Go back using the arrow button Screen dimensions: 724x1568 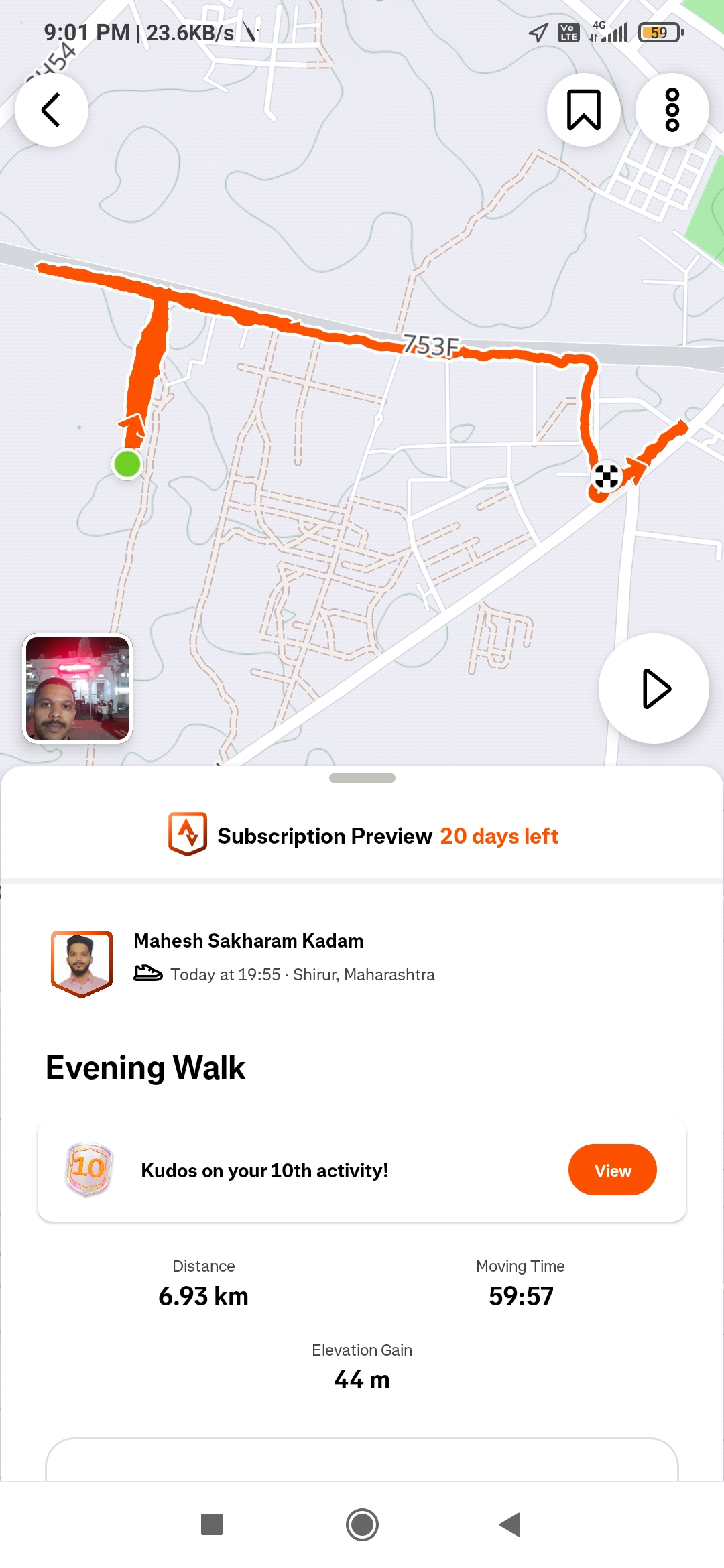coord(52,110)
